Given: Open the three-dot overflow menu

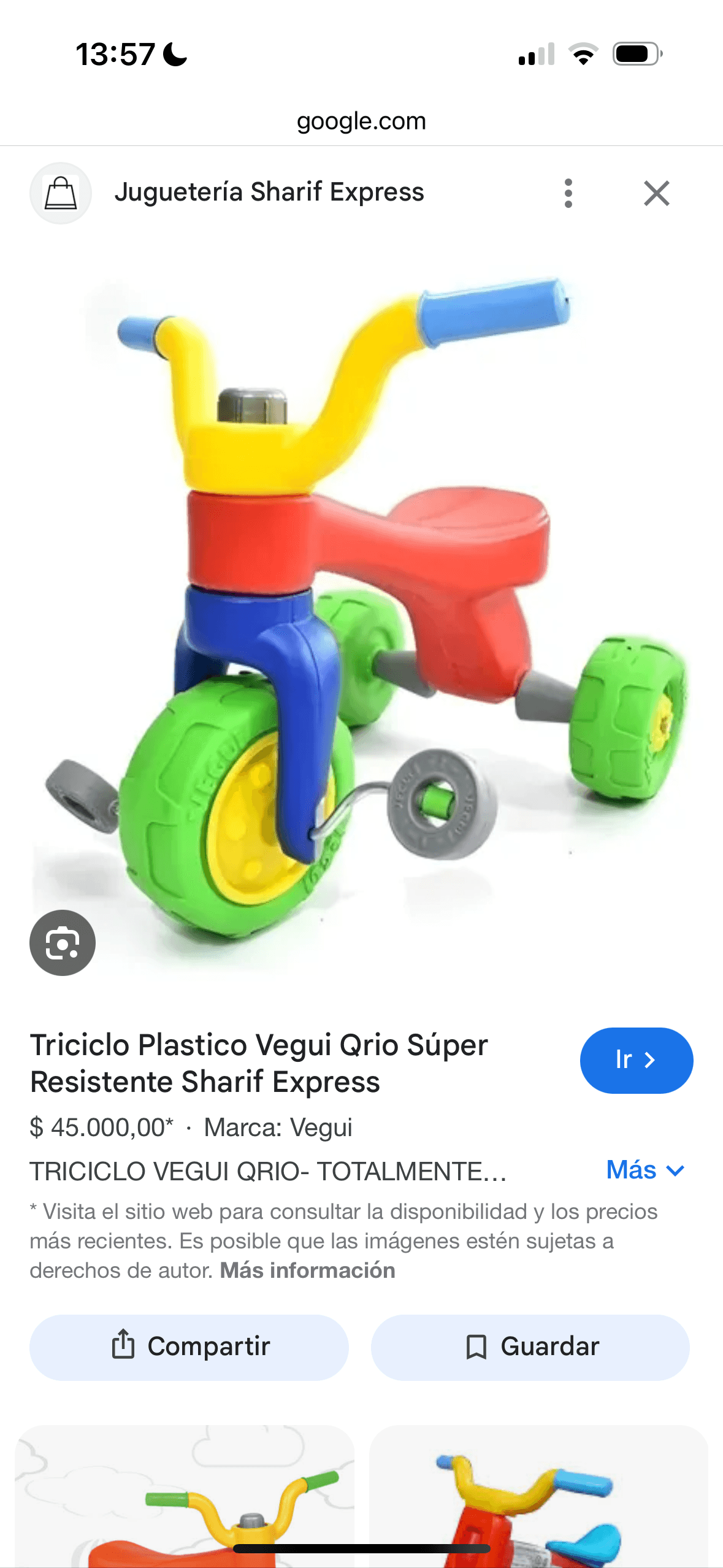Looking at the screenshot, I should tap(568, 193).
